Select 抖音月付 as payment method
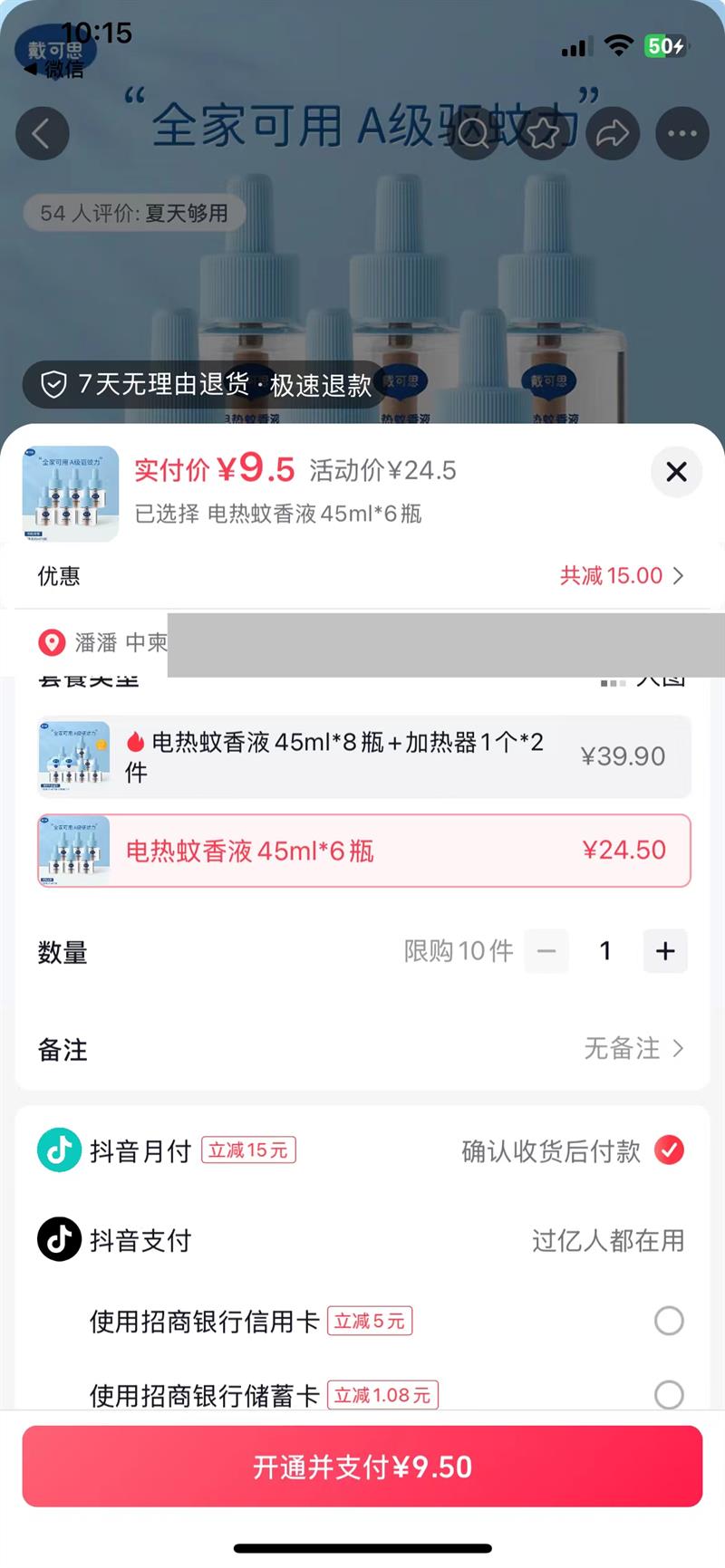Image resolution: width=725 pixels, height=1568 pixels. 669,1150
